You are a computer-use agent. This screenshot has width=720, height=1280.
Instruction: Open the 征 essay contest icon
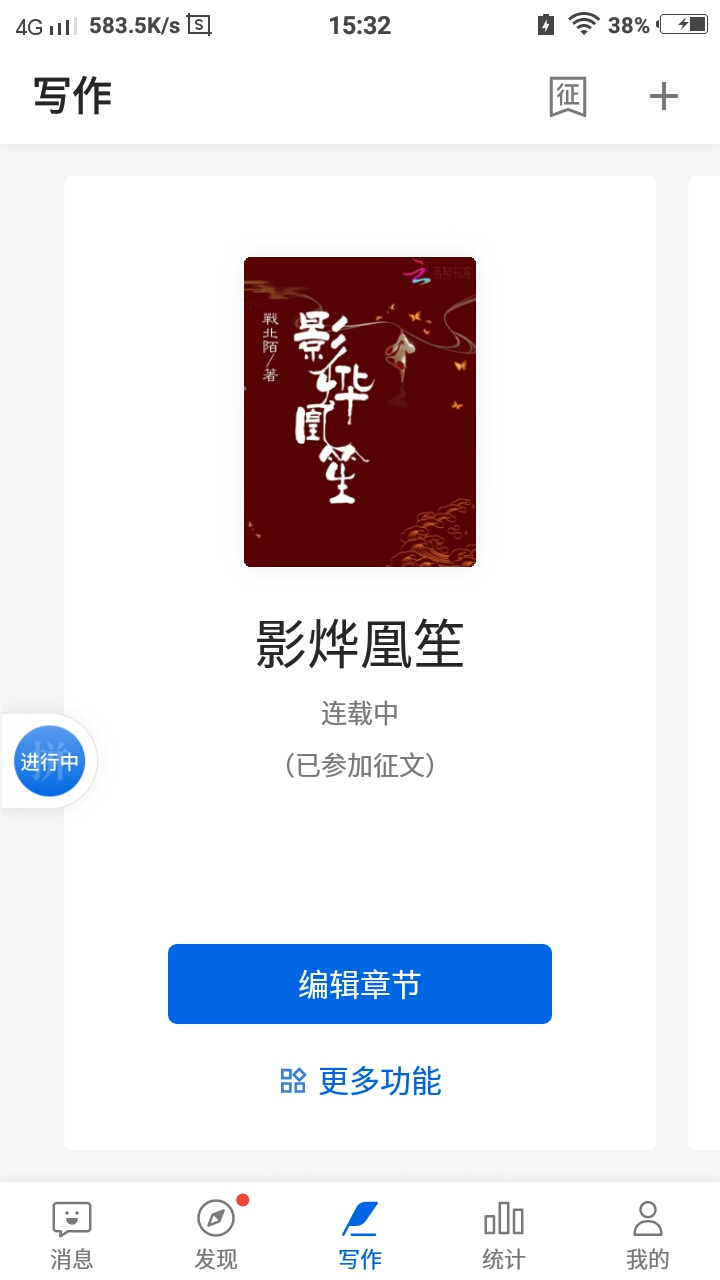(568, 97)
